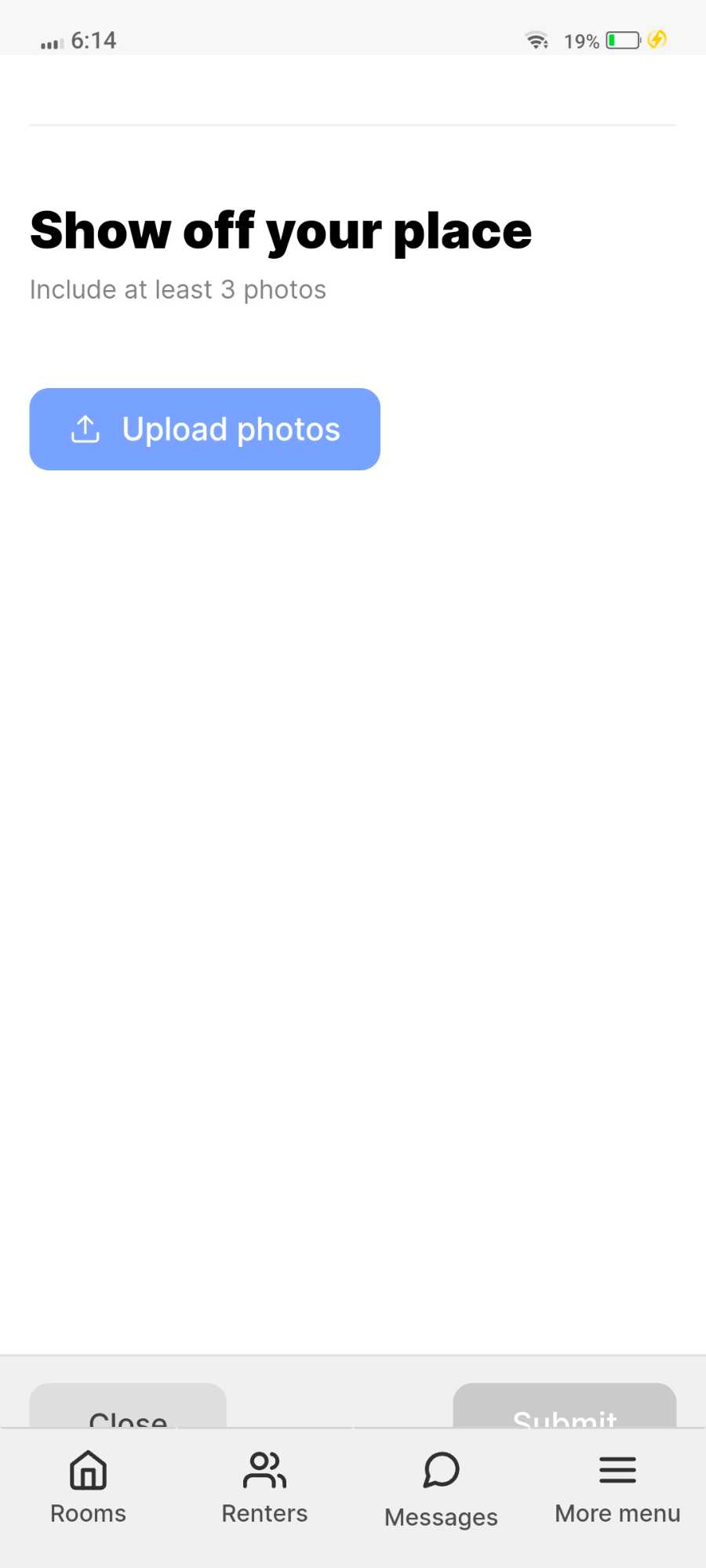Switch to the Rooms tab
The height and width of the screenshot is (1568, 706).
(88, 1486)
